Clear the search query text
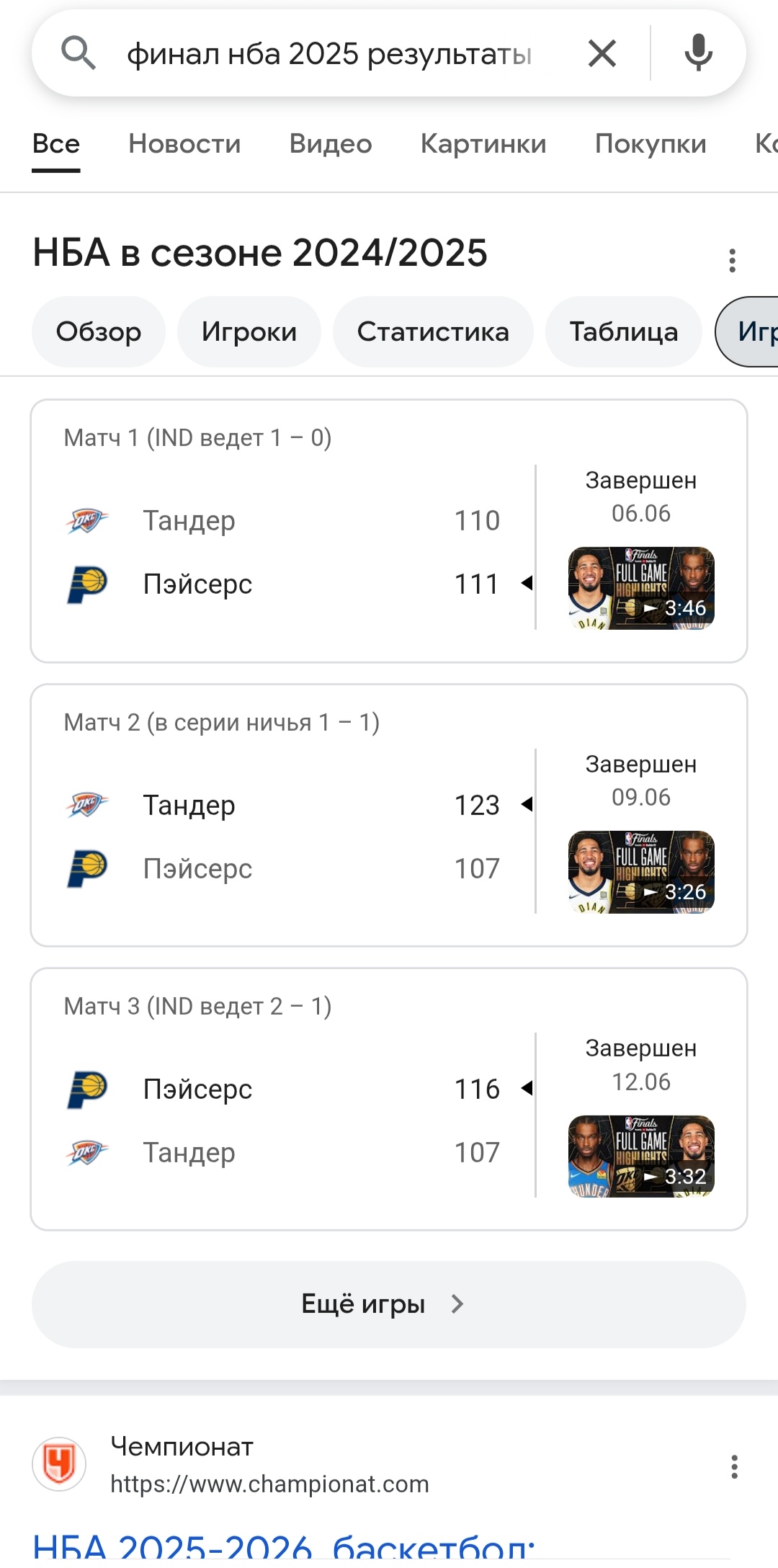Screen dimensions: 778x1568 (602, 53)
